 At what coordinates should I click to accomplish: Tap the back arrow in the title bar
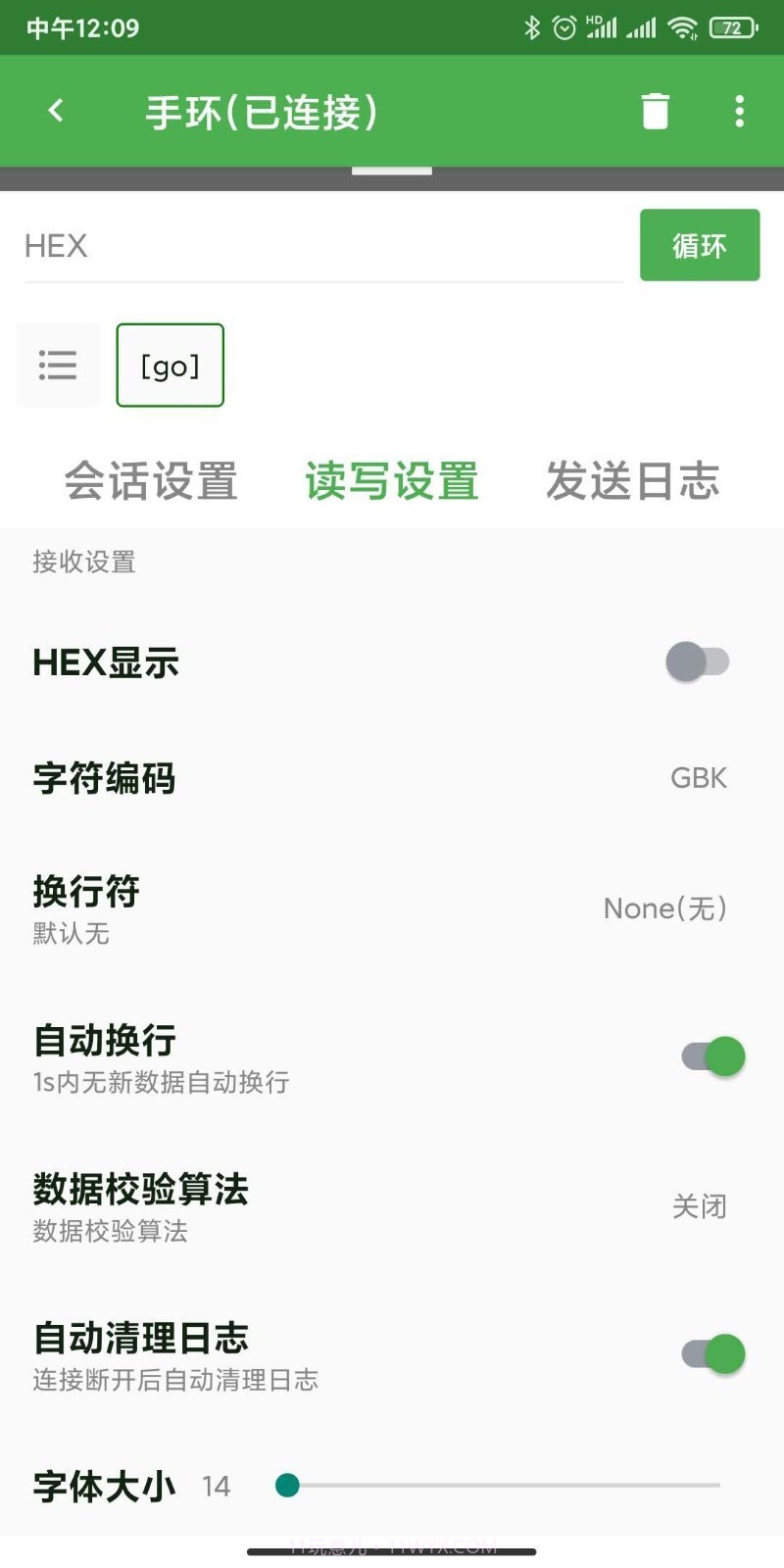point(56,111)
